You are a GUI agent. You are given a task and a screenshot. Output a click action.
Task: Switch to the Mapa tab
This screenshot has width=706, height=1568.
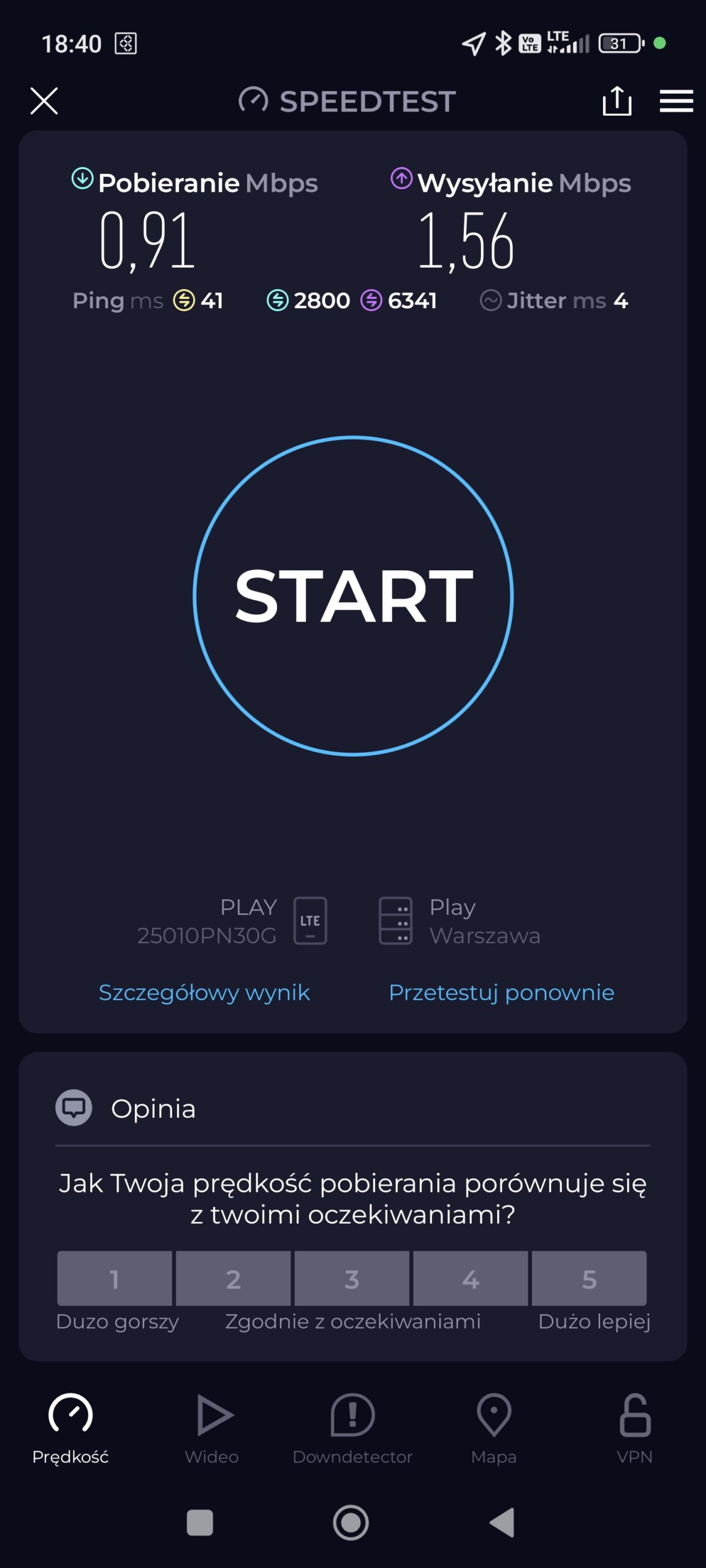click(494, 1428)
